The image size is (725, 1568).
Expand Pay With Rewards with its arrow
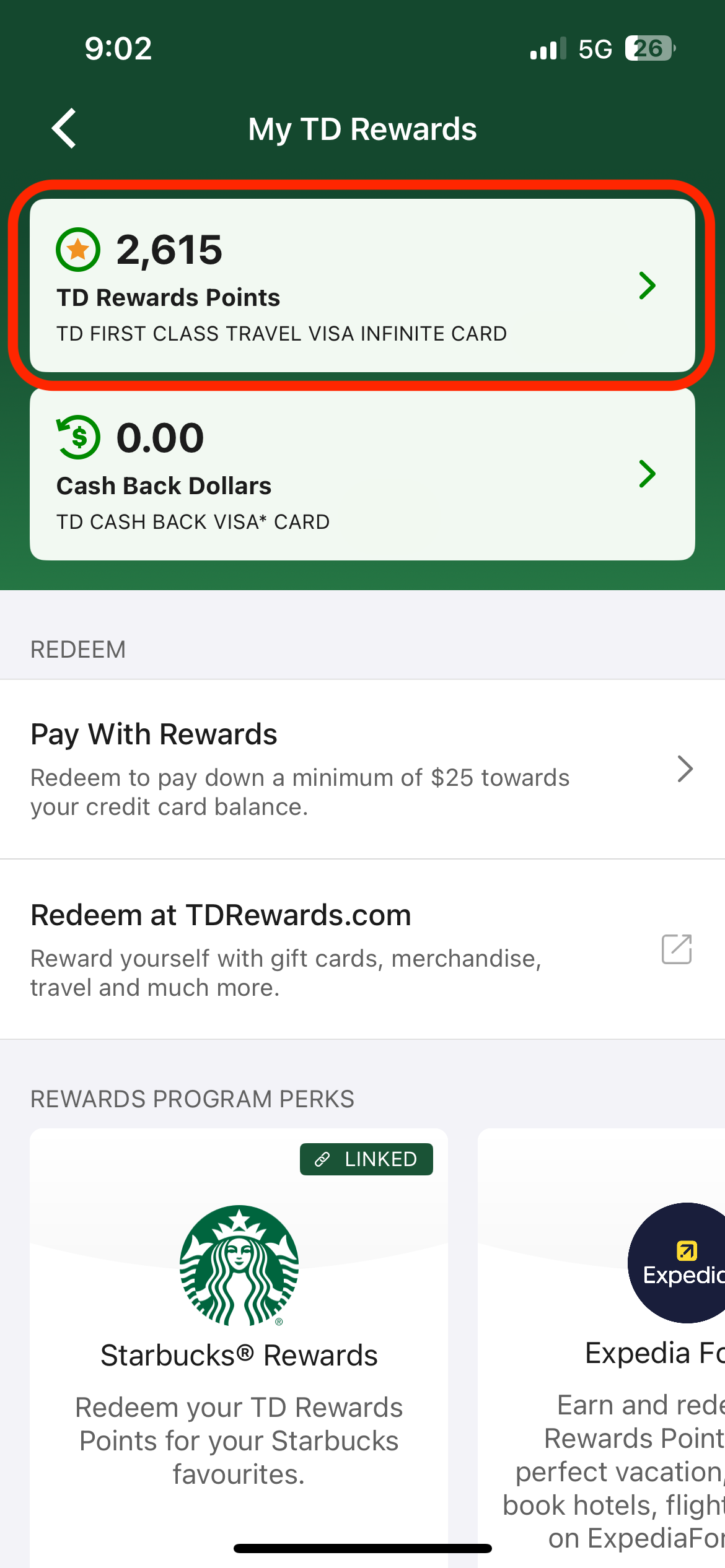tap(685, 769)
